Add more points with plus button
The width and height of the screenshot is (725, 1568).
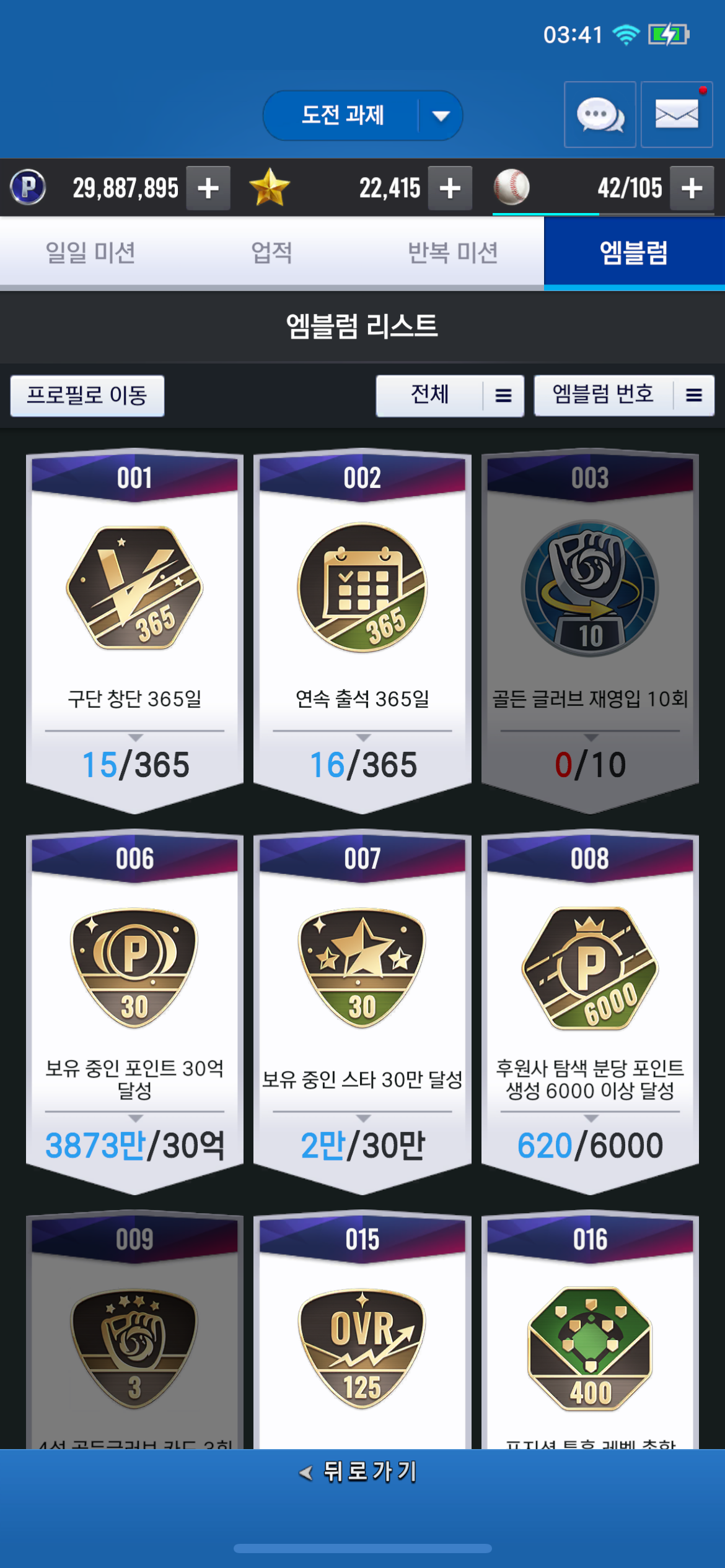[x=208, y=188]
